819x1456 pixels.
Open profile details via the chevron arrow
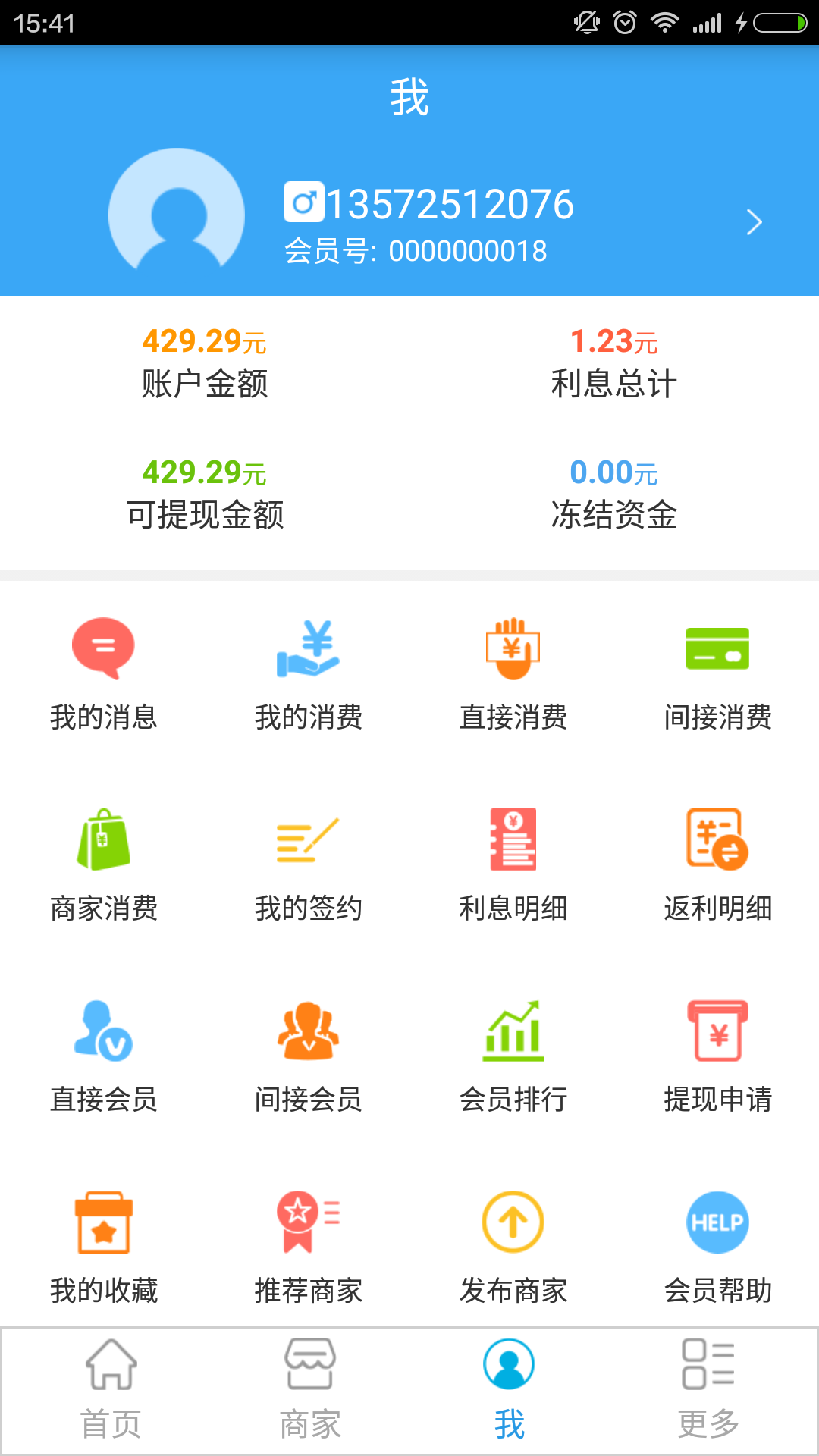pyautogui.click(x=754, y=222)
